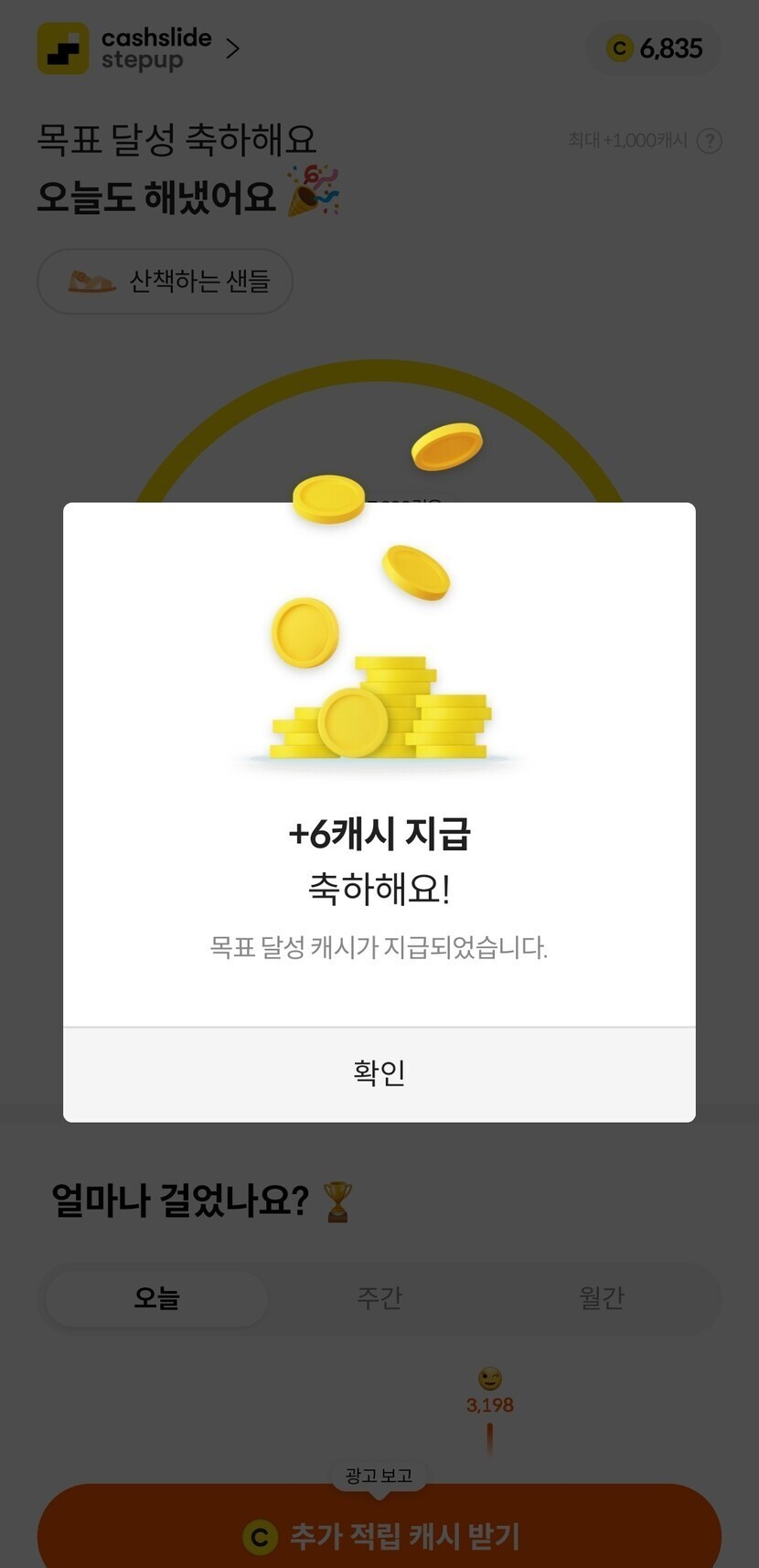This screenshot has width=759, height=1568.
Task: Open the cashslide stepup header arrow
Action: (x=232, y=48)
